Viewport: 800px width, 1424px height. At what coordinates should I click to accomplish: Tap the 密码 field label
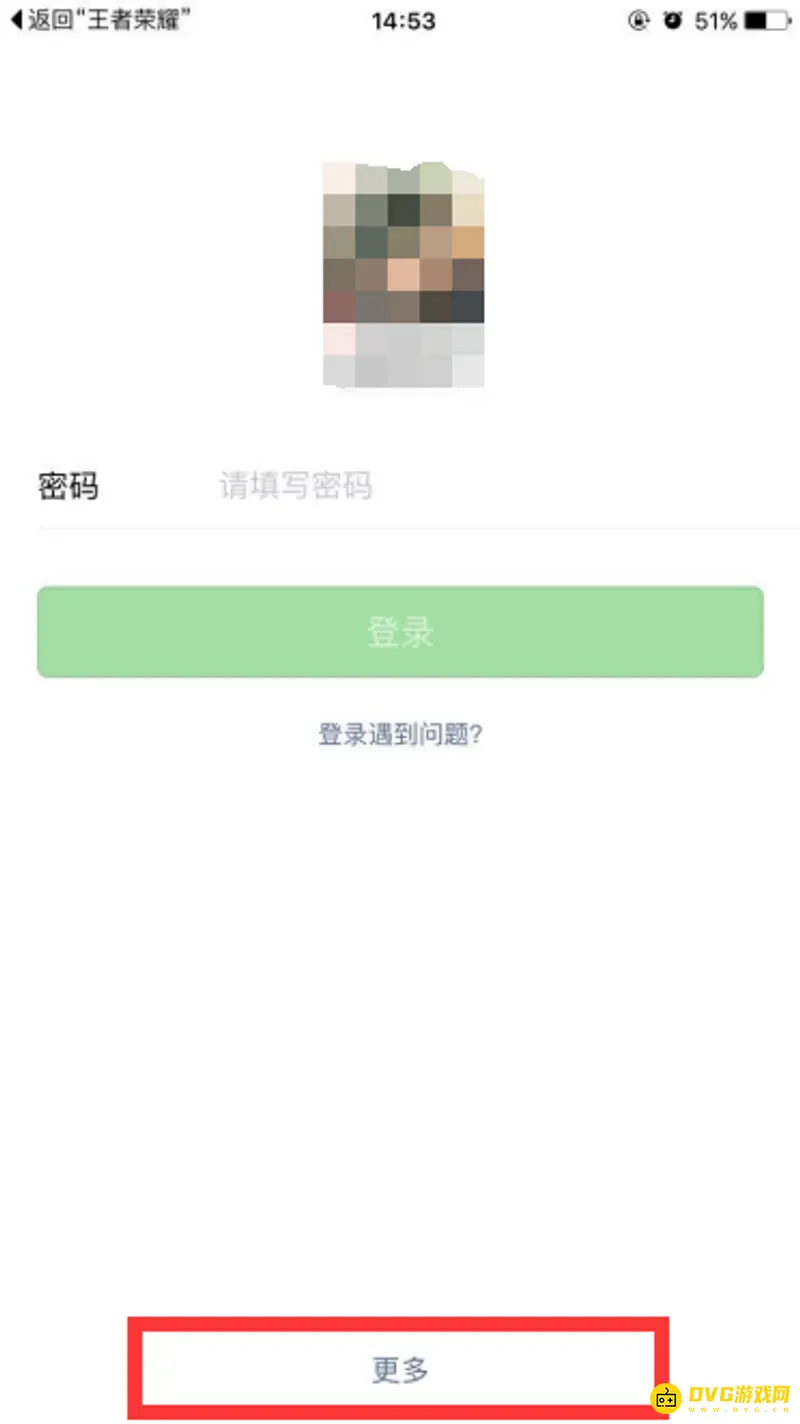pyautogui.click(x=69, y=486)
